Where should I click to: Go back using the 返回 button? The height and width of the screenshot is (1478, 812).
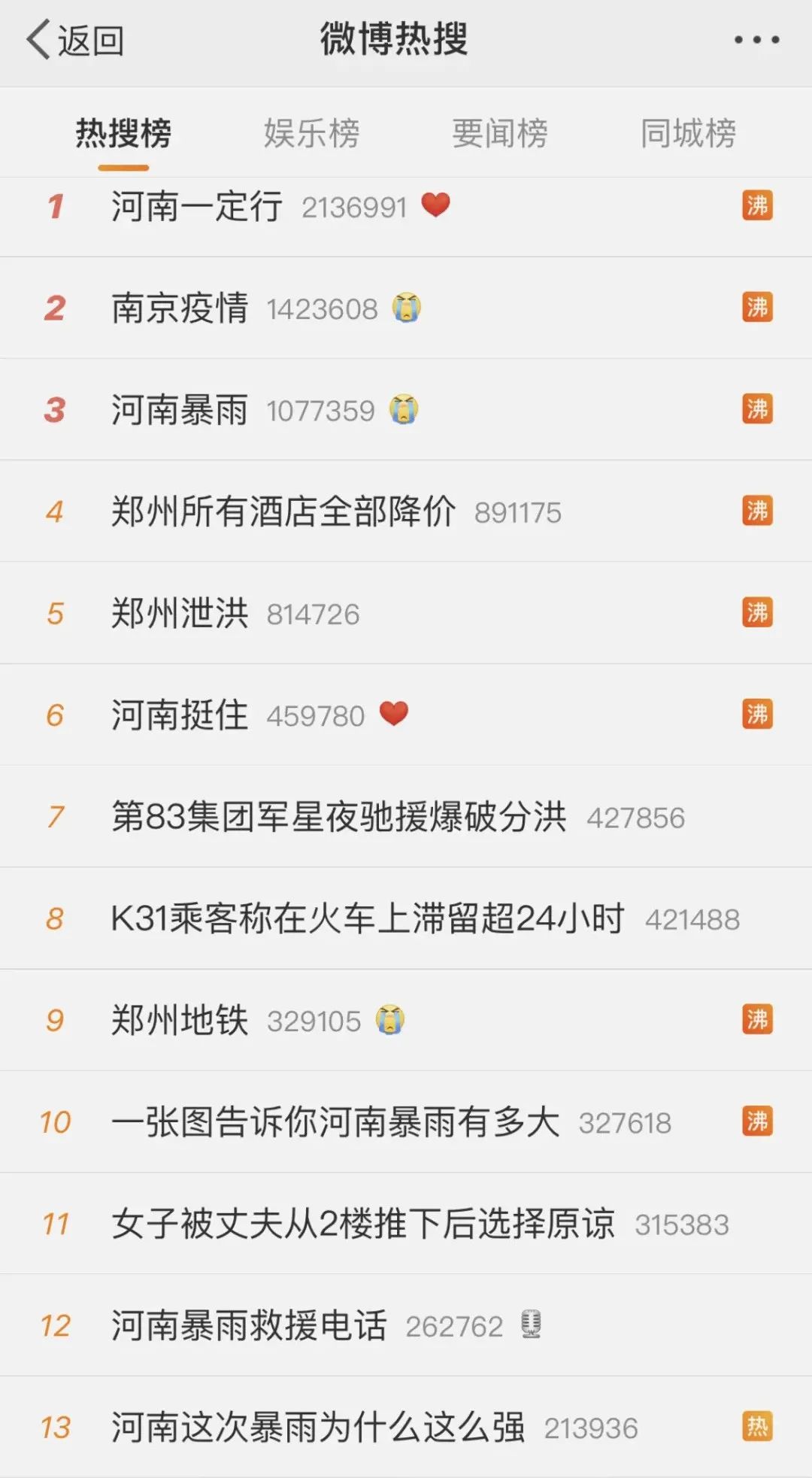tap(75, 40)
